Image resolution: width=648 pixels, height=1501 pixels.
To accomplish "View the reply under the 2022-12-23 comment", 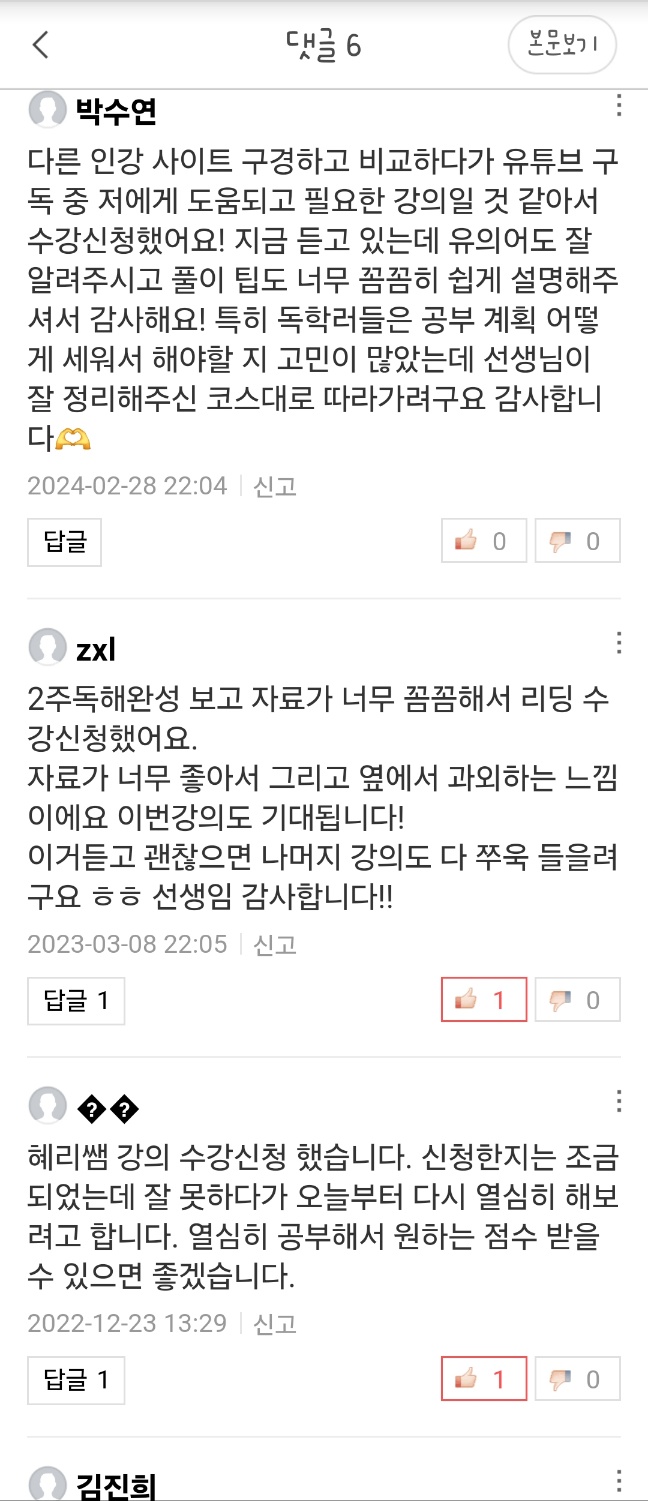I will [76, 1380].
